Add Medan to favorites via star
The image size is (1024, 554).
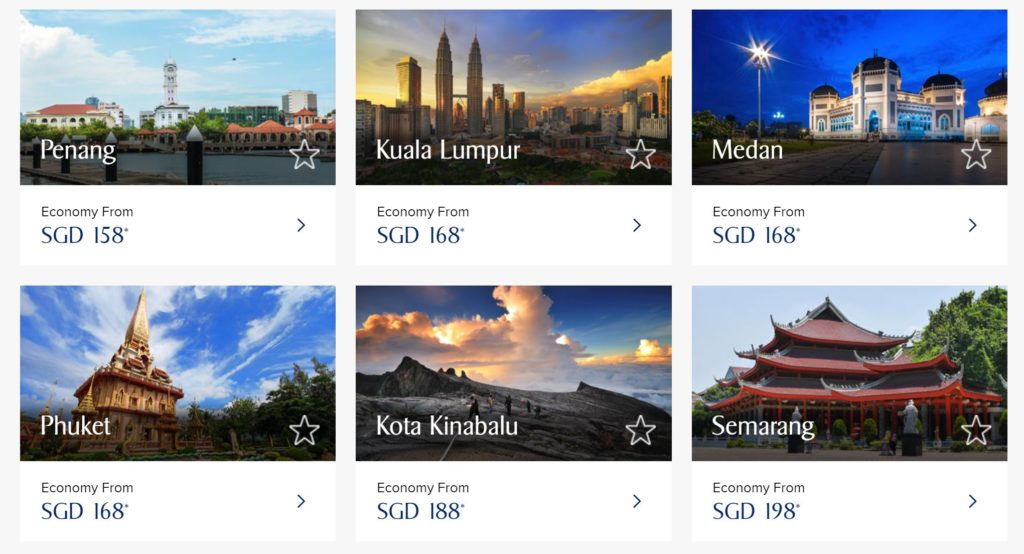[975, 154]
